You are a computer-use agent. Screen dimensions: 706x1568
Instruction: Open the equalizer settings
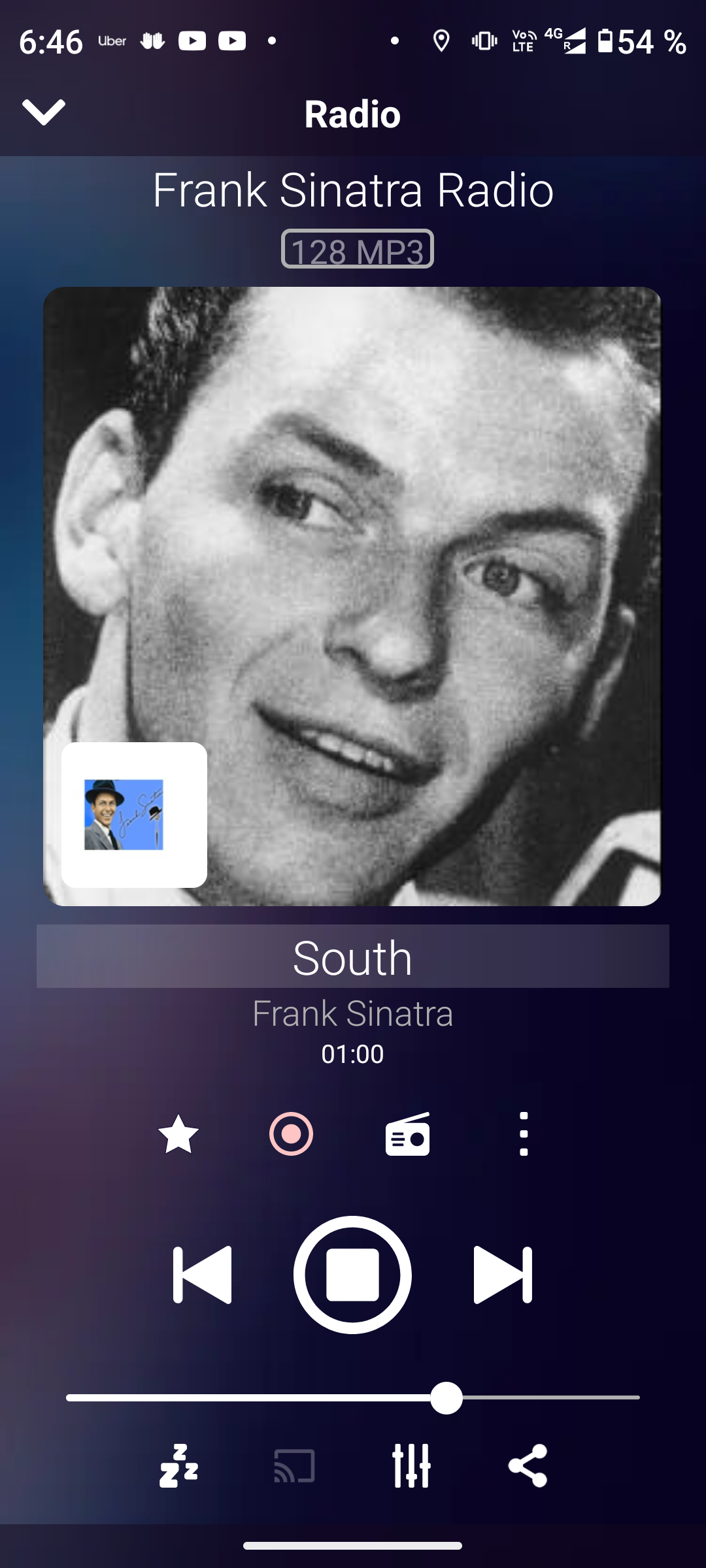(x=411, y=1466)
